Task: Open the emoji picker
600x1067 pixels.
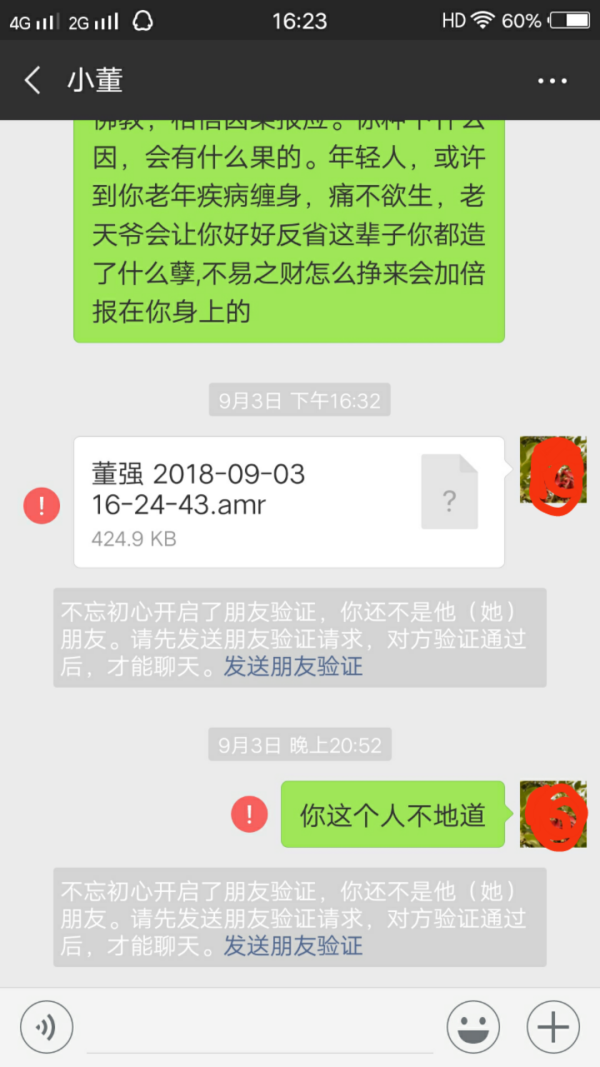Action: click(473, 1027)
